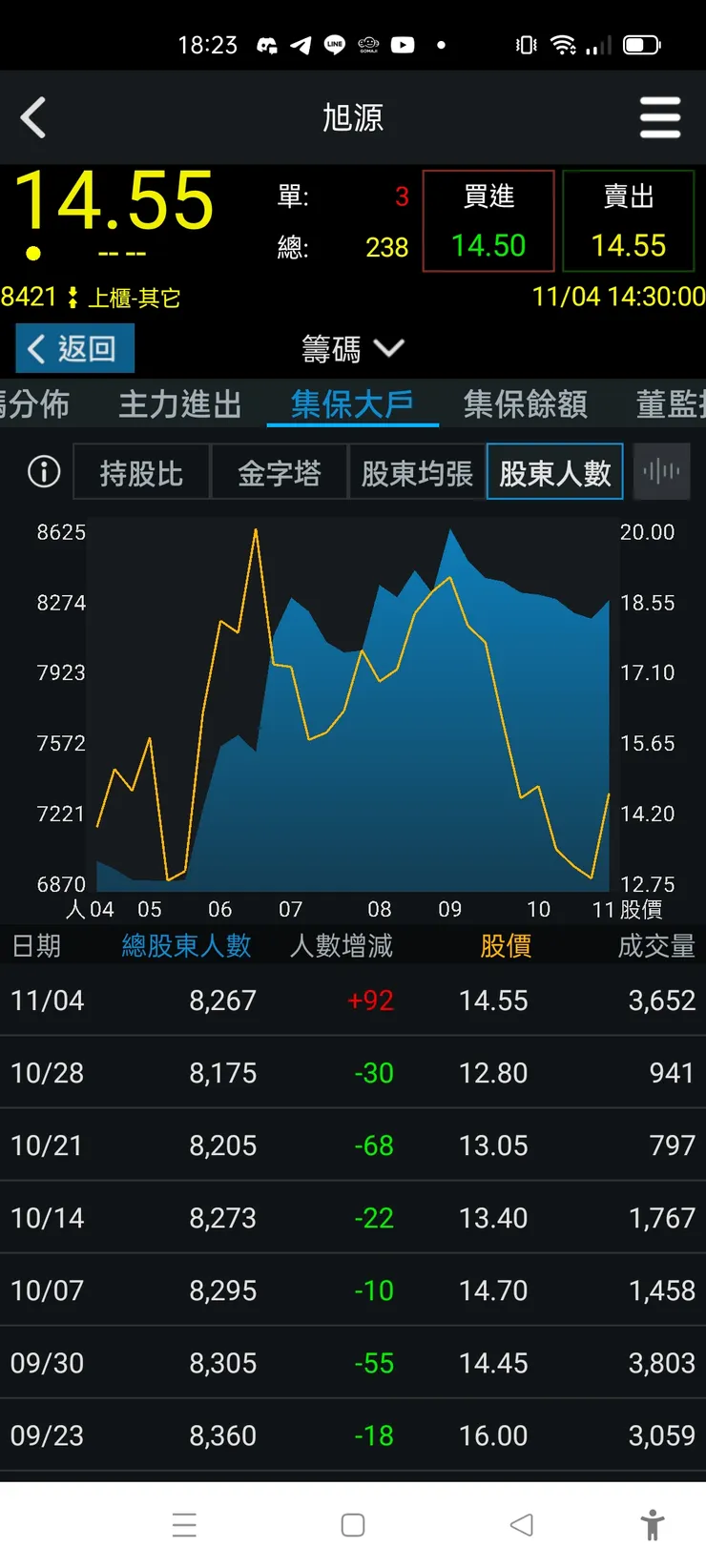The width and height of the screenshot is (706, 1568).
Task: Tap the 買進 14.50 buy button
Action: point(488,219)
